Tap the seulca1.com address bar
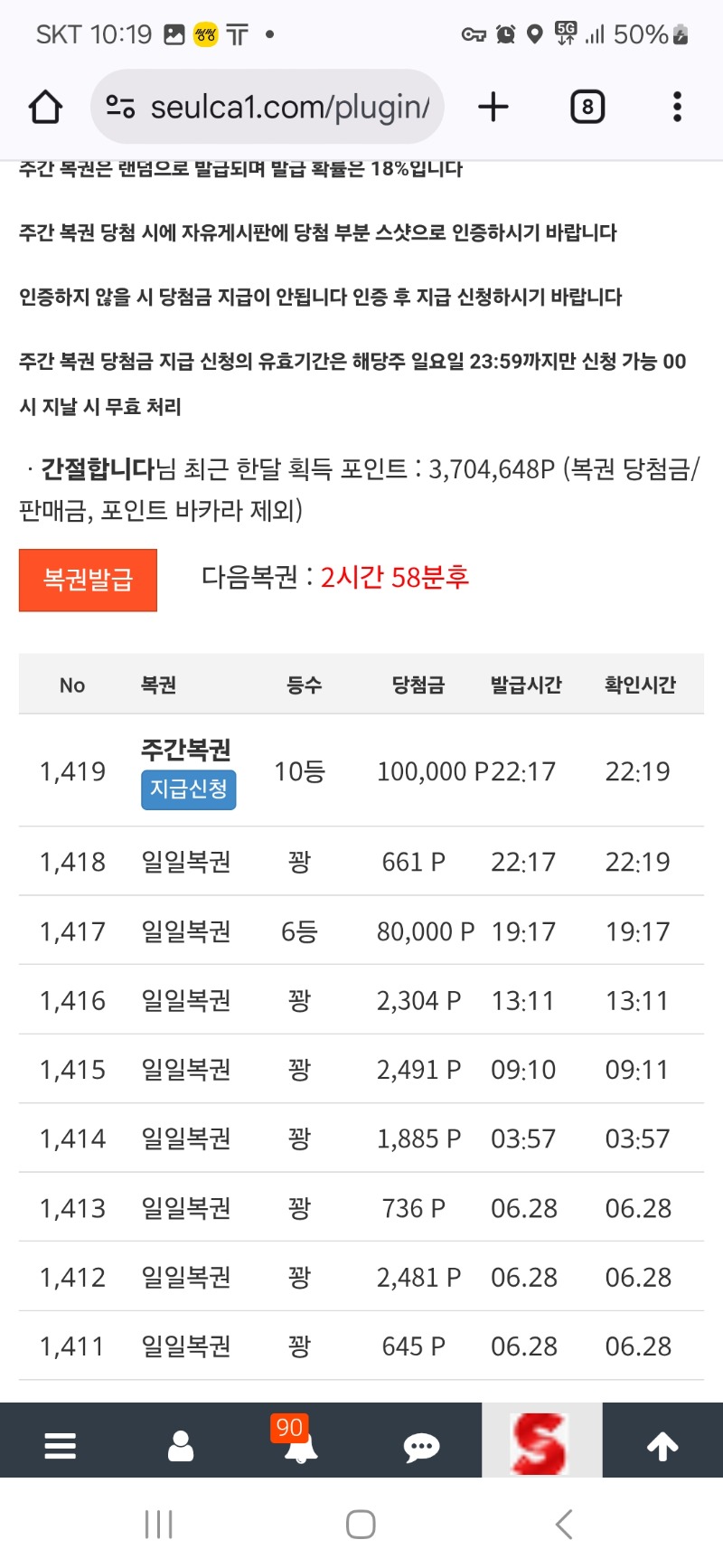This screenshot has width=723, height=1568. [x=271, y=108]
